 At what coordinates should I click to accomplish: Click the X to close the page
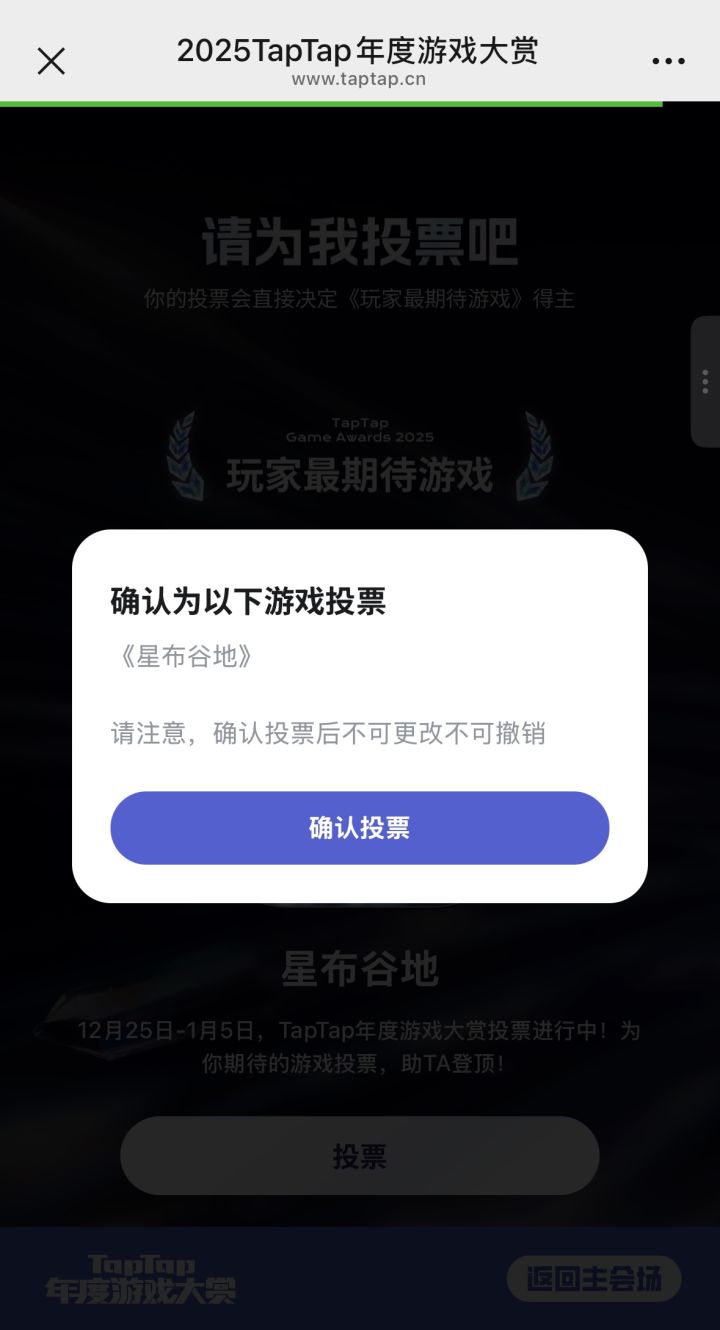[x=51, y=61]
